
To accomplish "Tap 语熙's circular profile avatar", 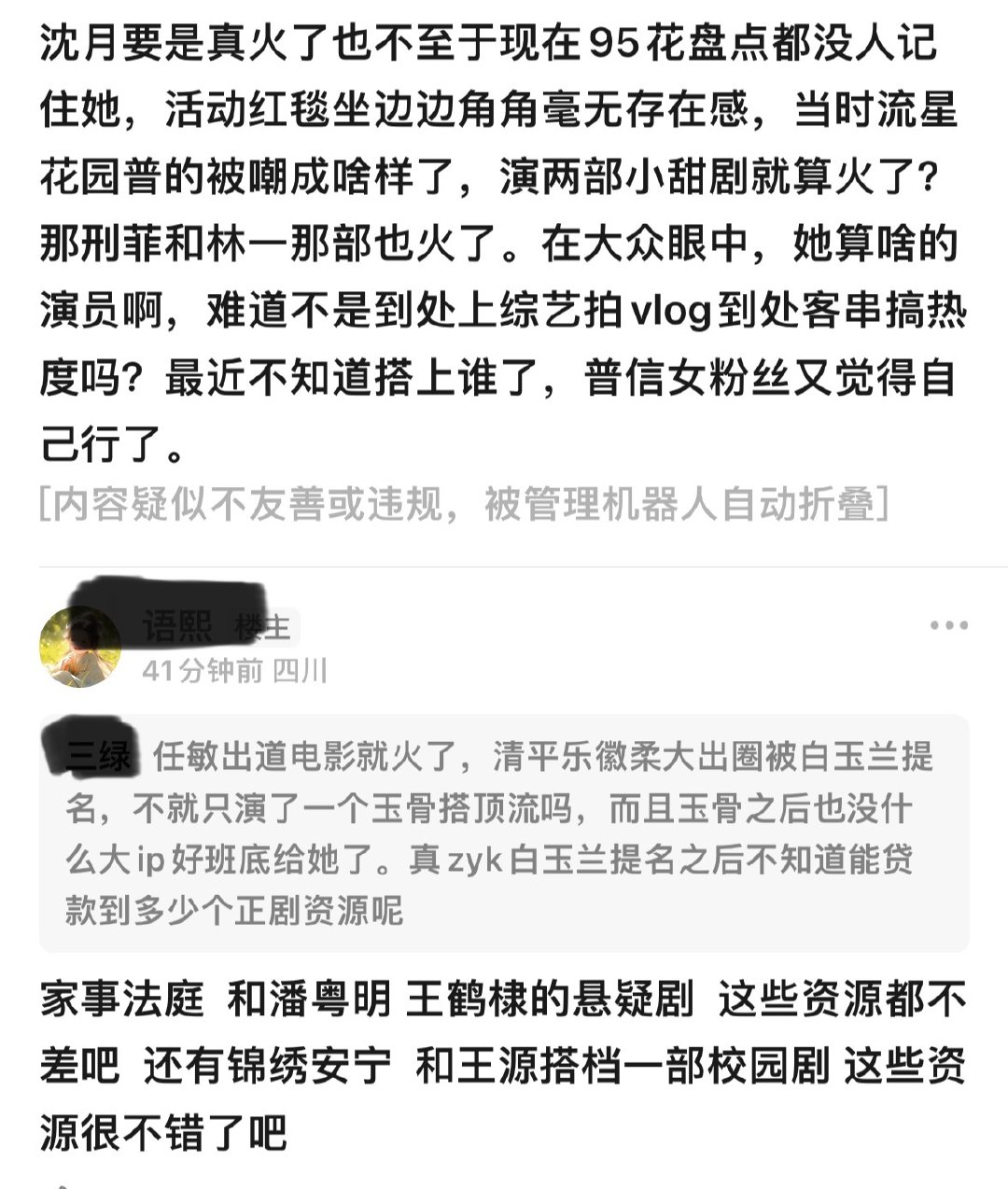I will (82, 644).
